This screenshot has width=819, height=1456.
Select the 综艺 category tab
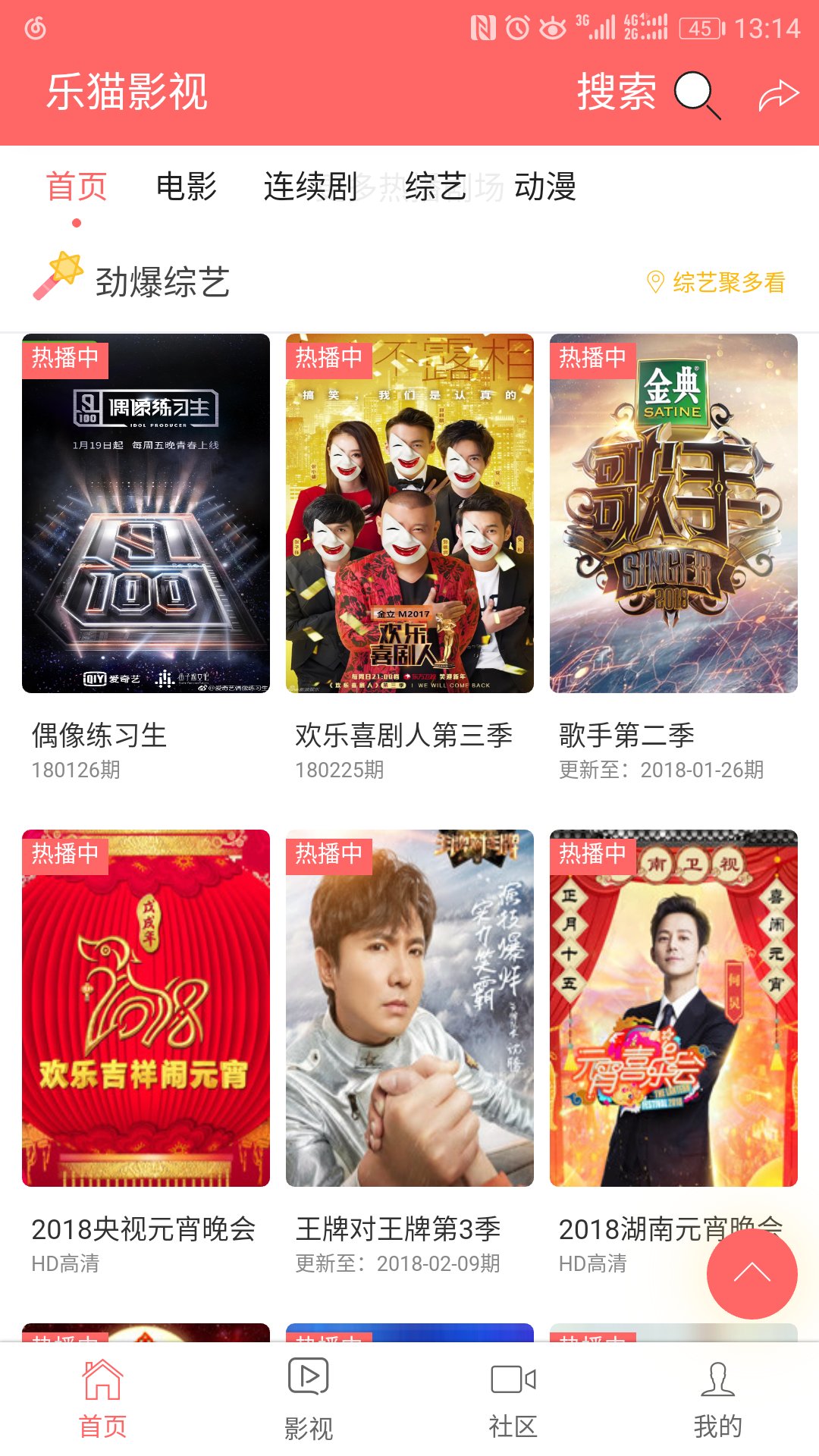click(x=435, y=187)
